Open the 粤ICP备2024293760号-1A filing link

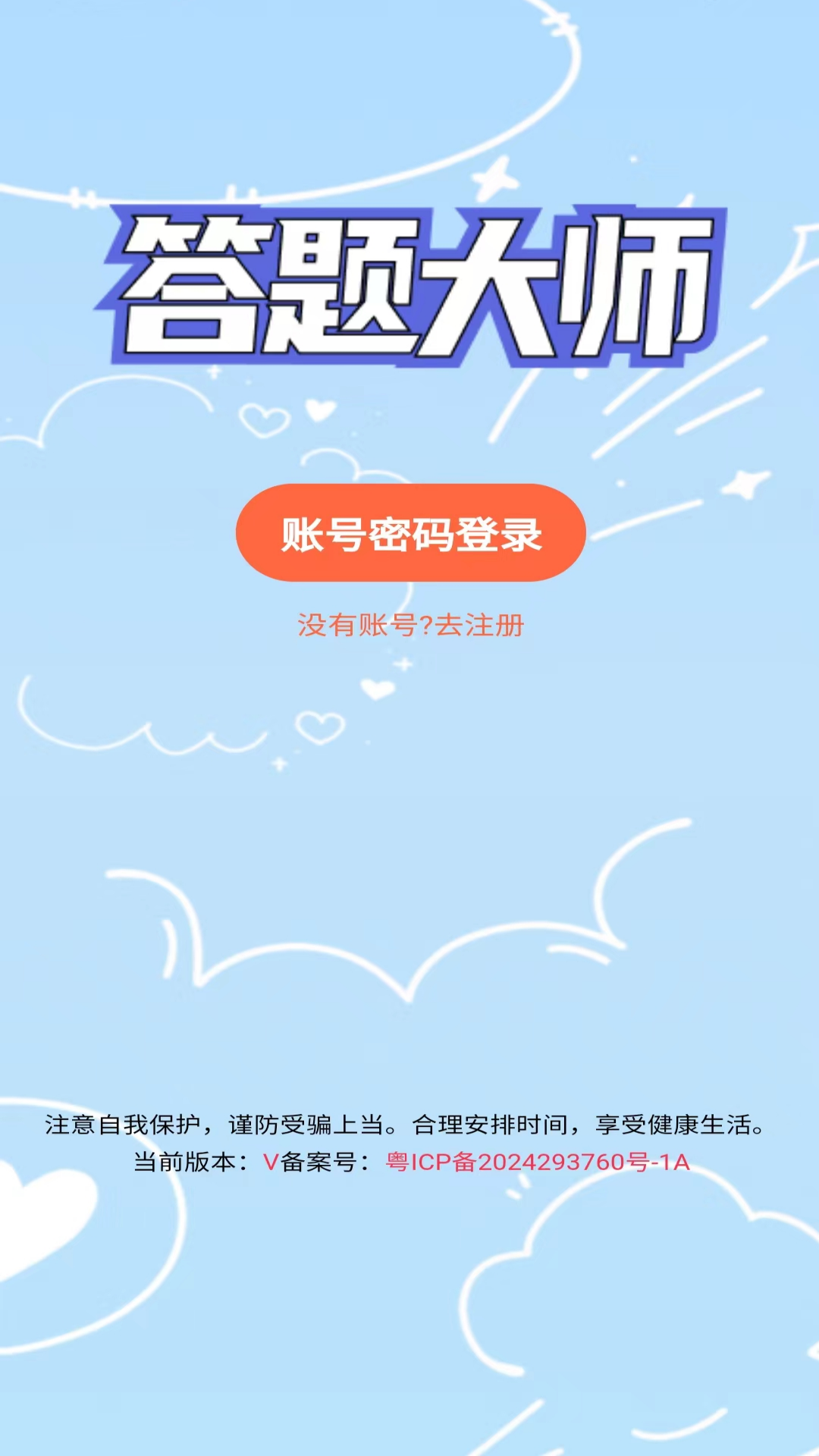coord(538,1162)
